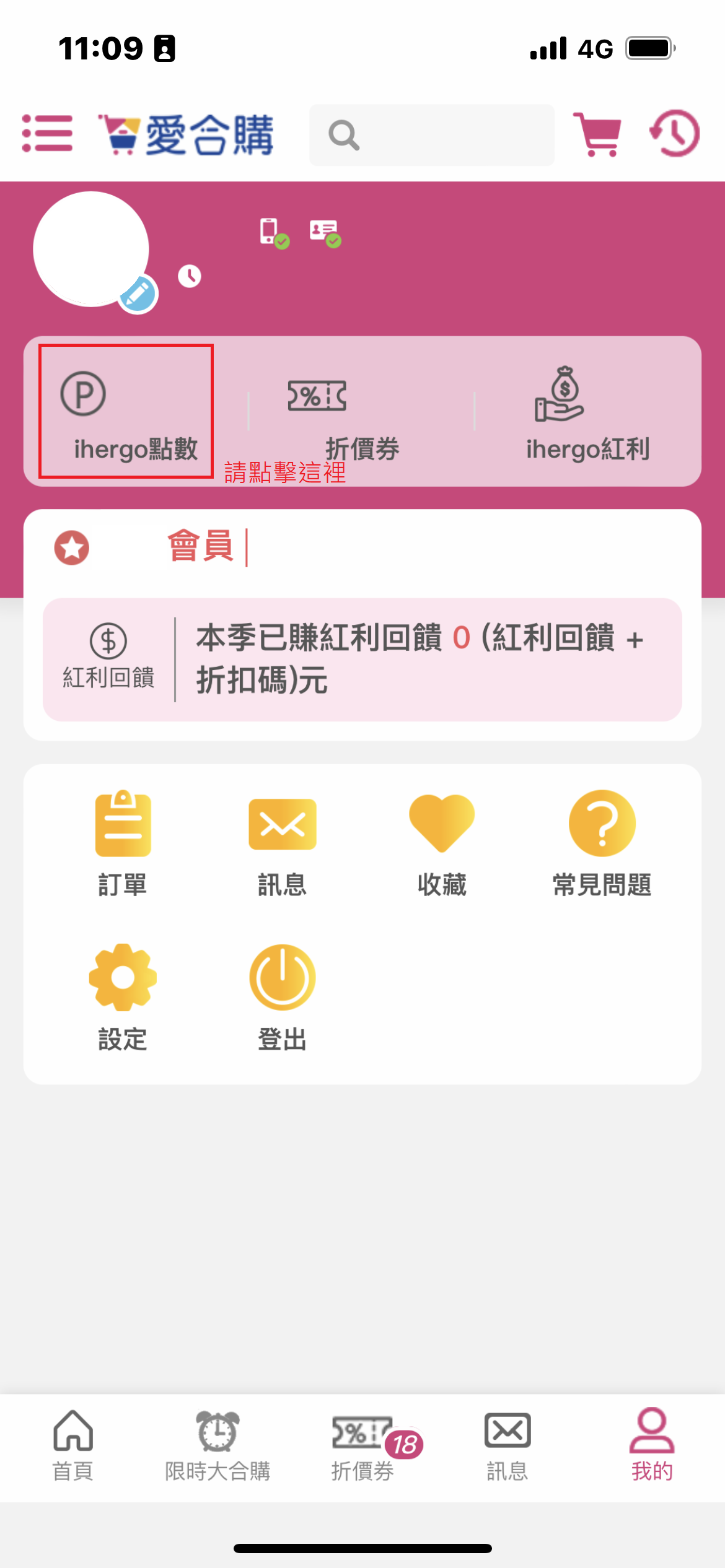Image resolution: width=725 pixels, height=1568 pixels.
Task: Open 訊息 from the yellow grid
Action: tap(283, 843)
